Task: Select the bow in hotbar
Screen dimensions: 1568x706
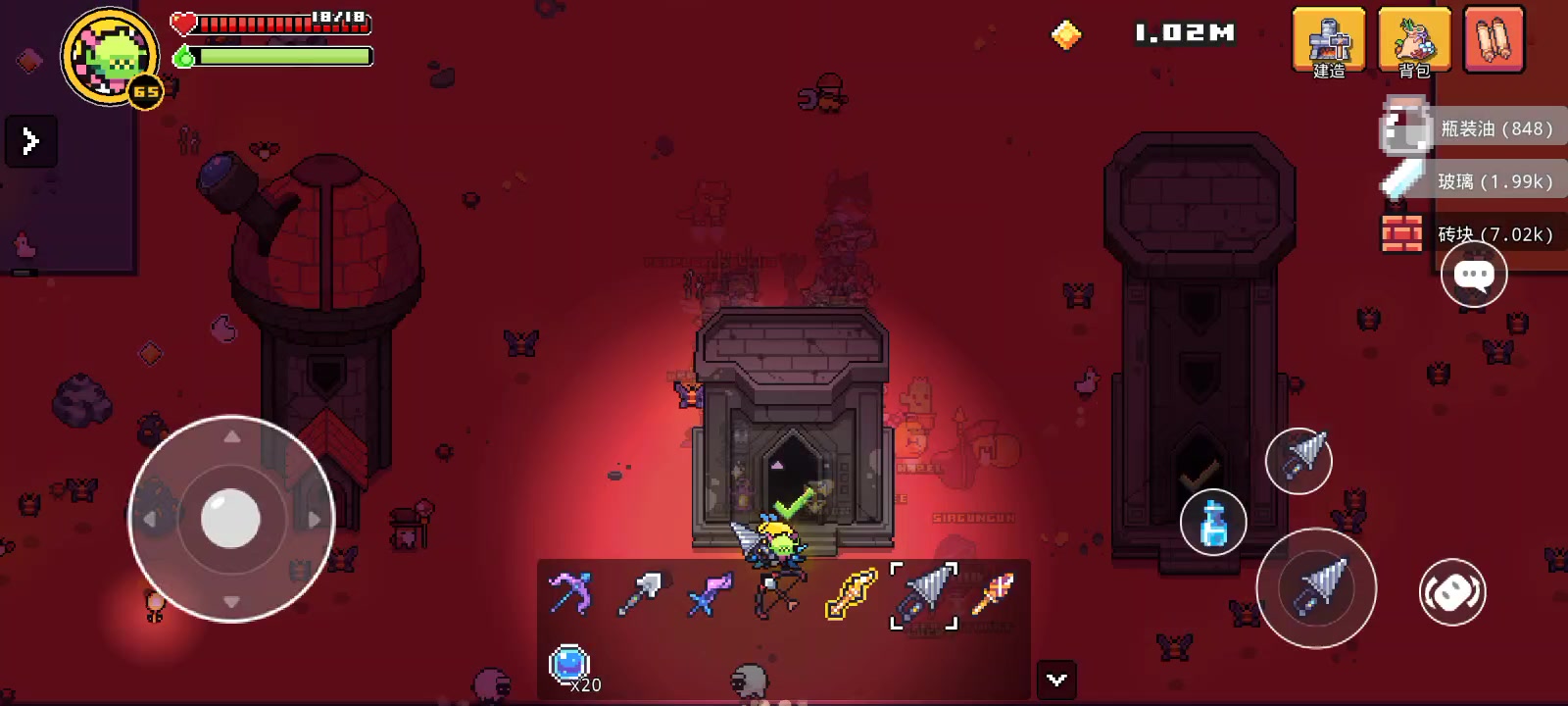Action: [779, 593]
